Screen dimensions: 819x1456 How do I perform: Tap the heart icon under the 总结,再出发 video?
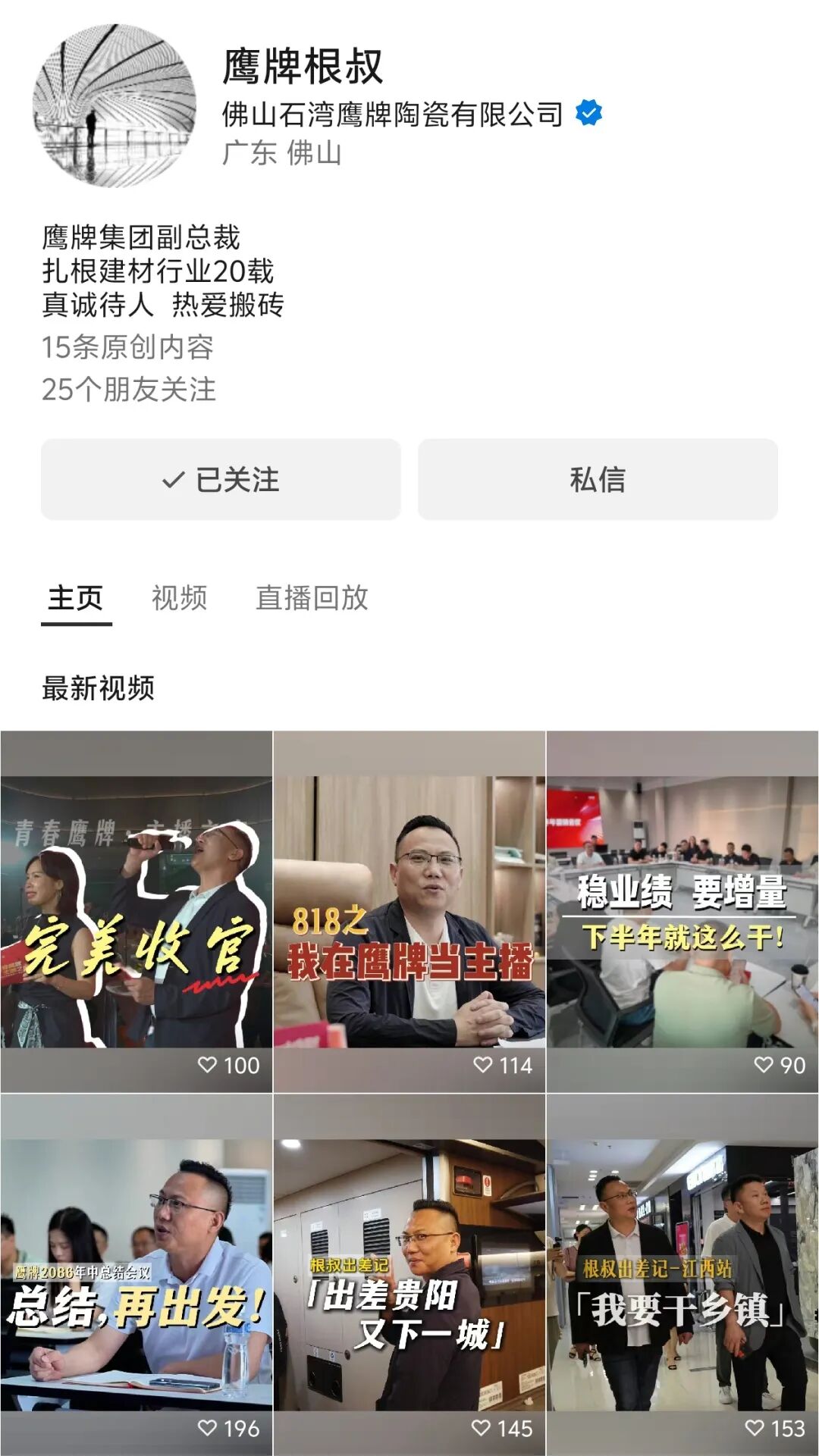[x=207, y=1427]
